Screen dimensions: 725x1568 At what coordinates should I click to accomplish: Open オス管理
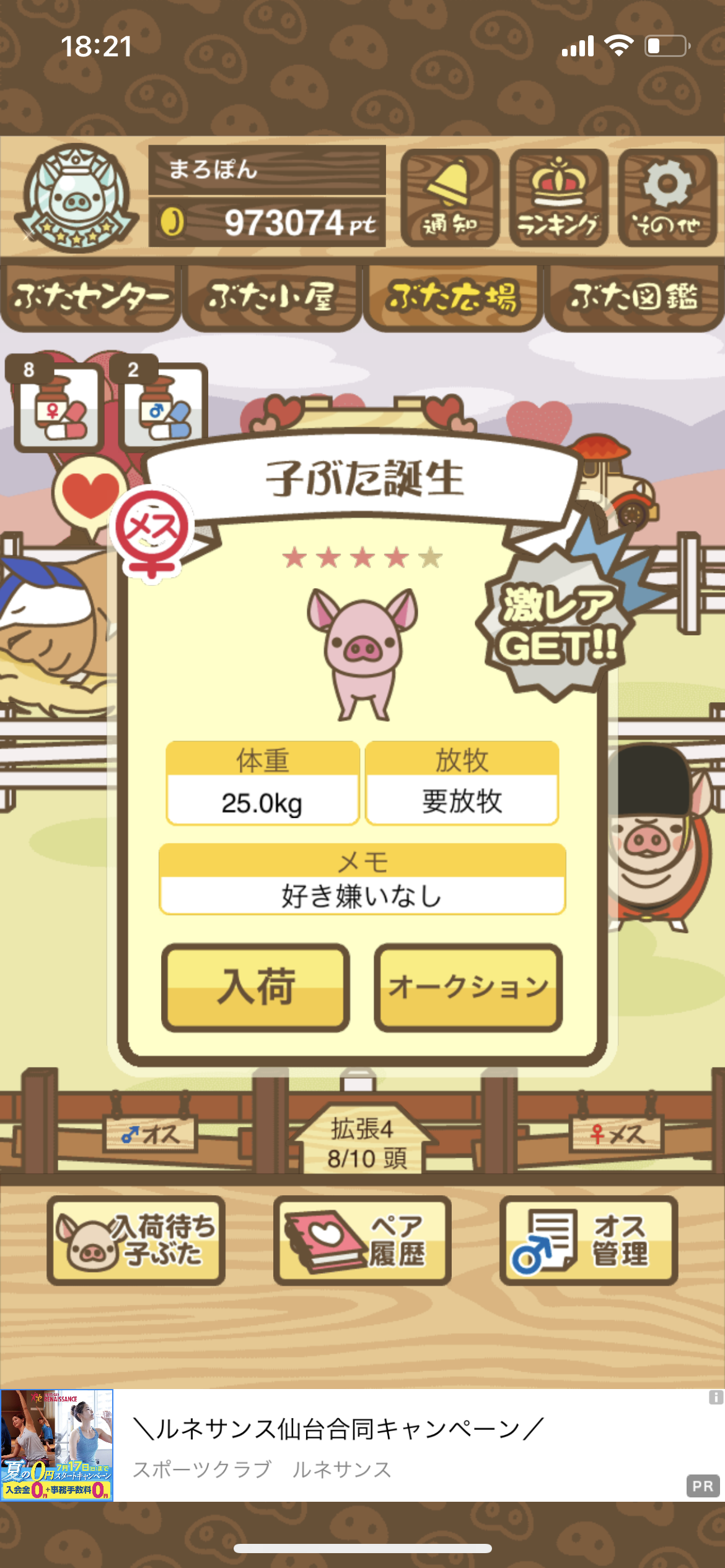589,1240
